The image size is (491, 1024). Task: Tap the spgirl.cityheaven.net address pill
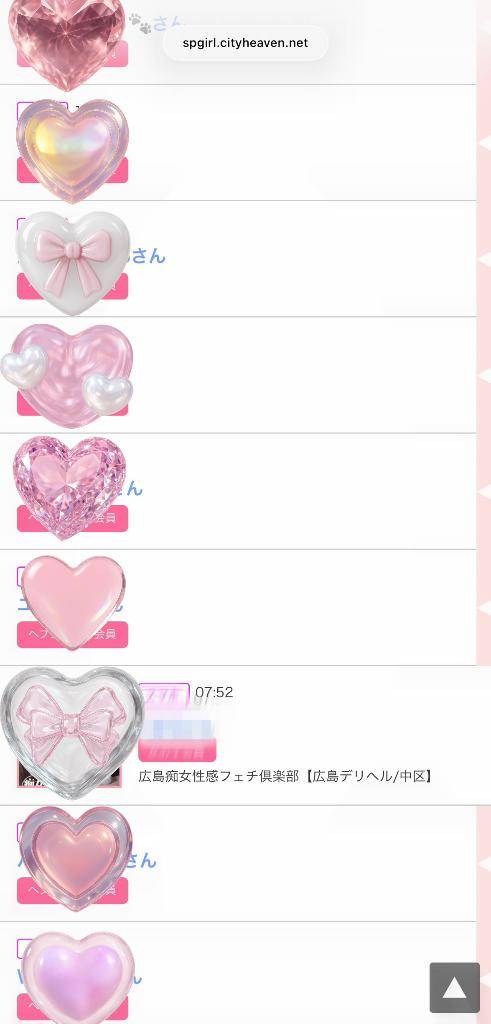point(246,43)
